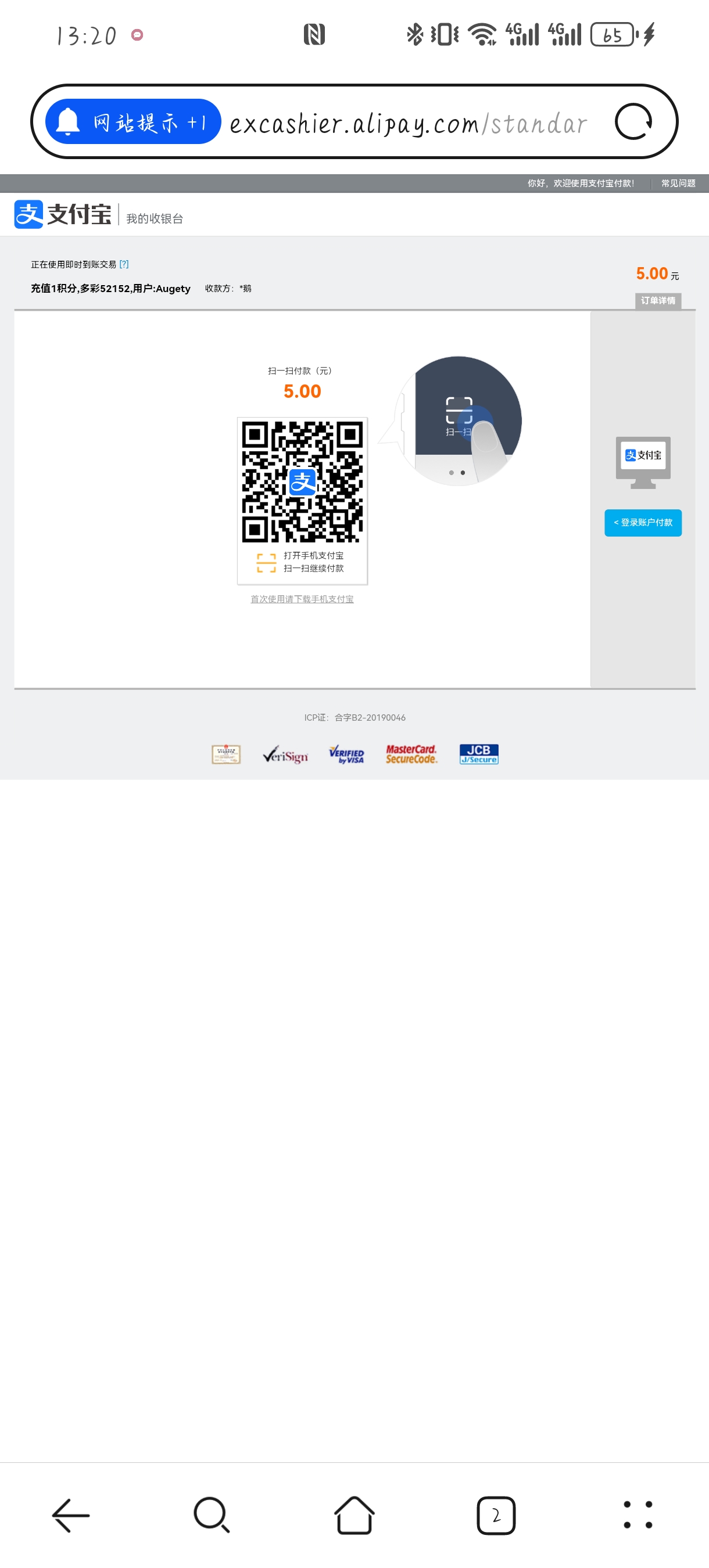Open the tab switcher showing 2 tabs
This screenshot has width=709, height=1568.
tap(496, 1515)
